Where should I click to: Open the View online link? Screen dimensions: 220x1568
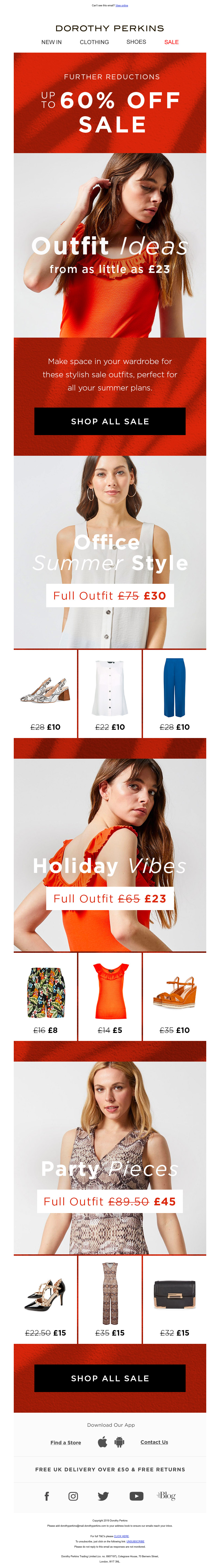122,6
